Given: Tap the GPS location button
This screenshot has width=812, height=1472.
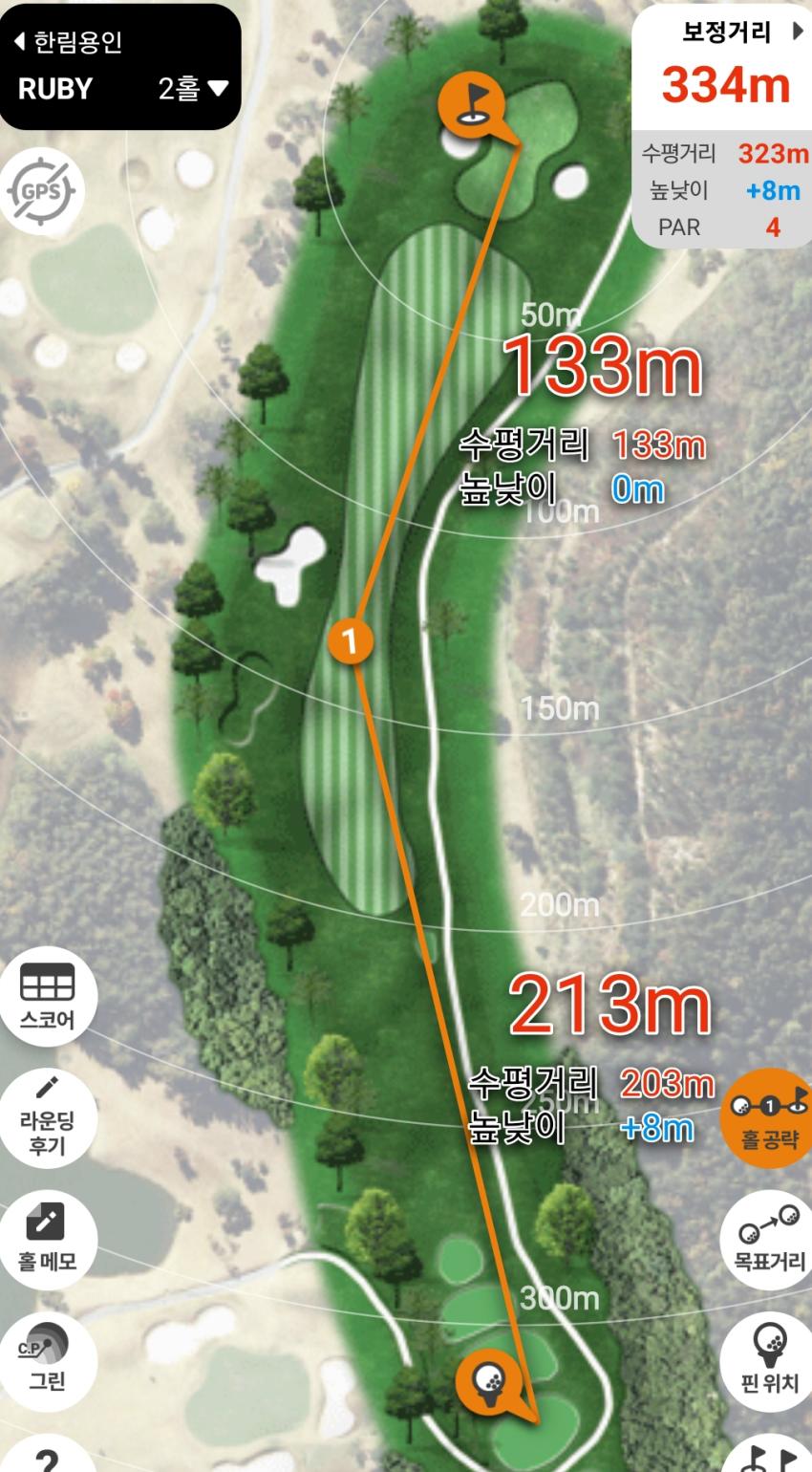Looking at the screenshot, I should pyautogui.click(x=42, y=190).
